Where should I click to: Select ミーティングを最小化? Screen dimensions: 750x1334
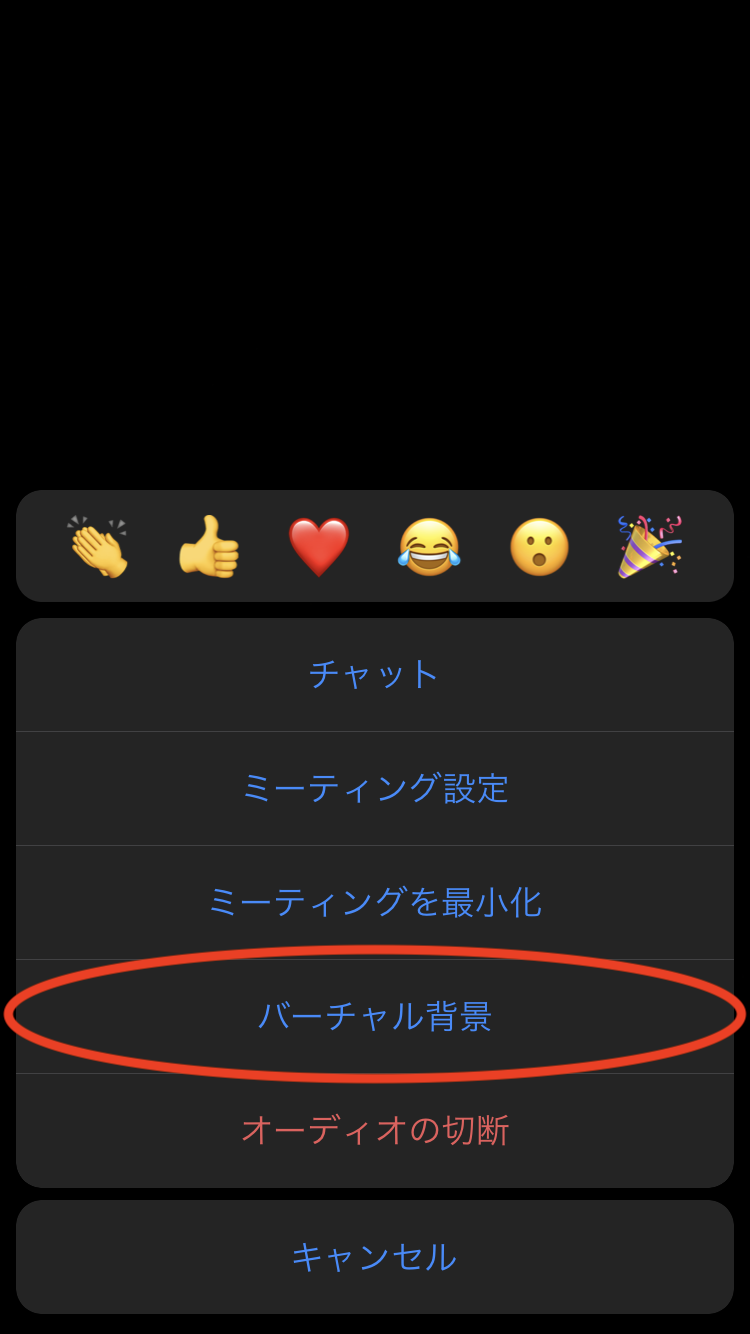pyautogui.click(x=375, y=902)
